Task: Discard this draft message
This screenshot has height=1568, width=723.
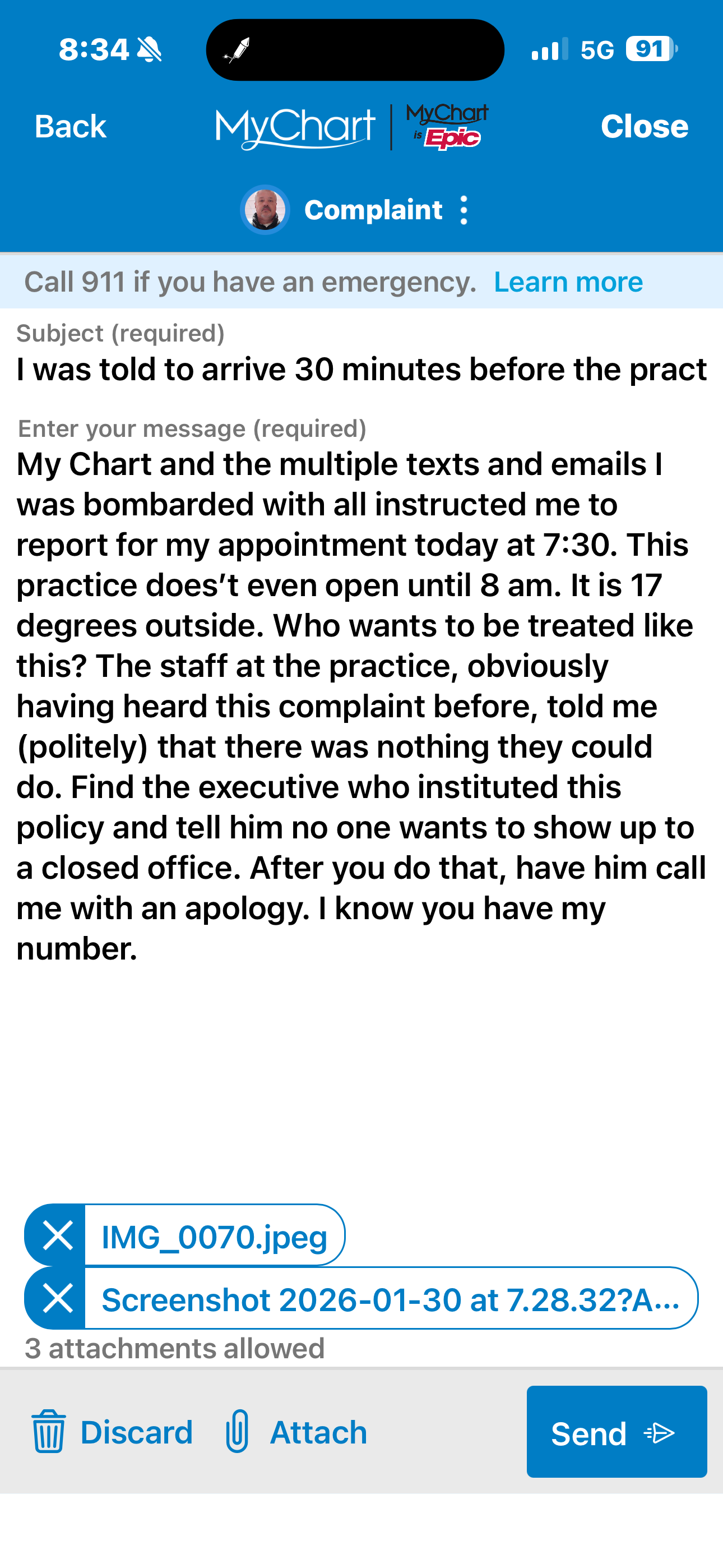Action: pyautogui.click(x=113, y=1432)
